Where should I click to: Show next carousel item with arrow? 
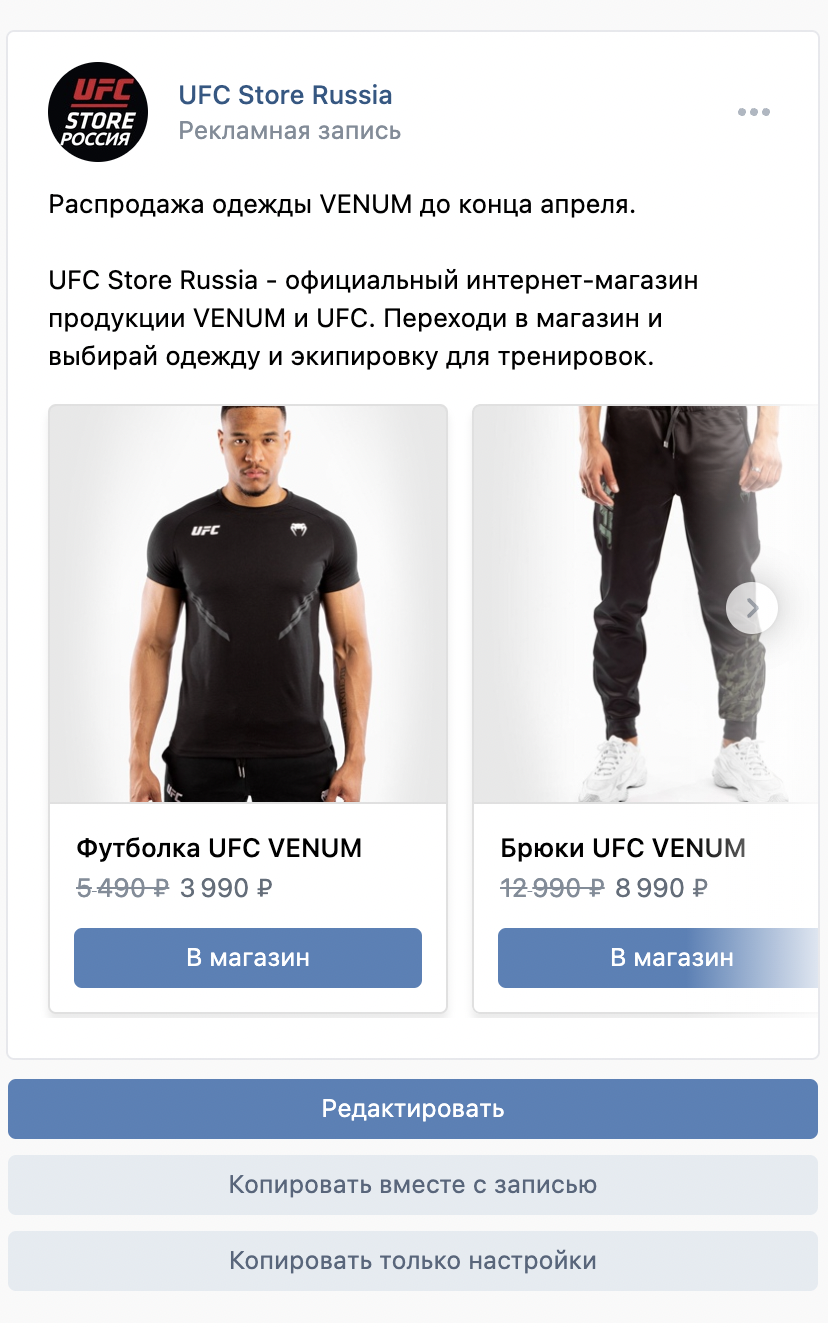[752, 608]
